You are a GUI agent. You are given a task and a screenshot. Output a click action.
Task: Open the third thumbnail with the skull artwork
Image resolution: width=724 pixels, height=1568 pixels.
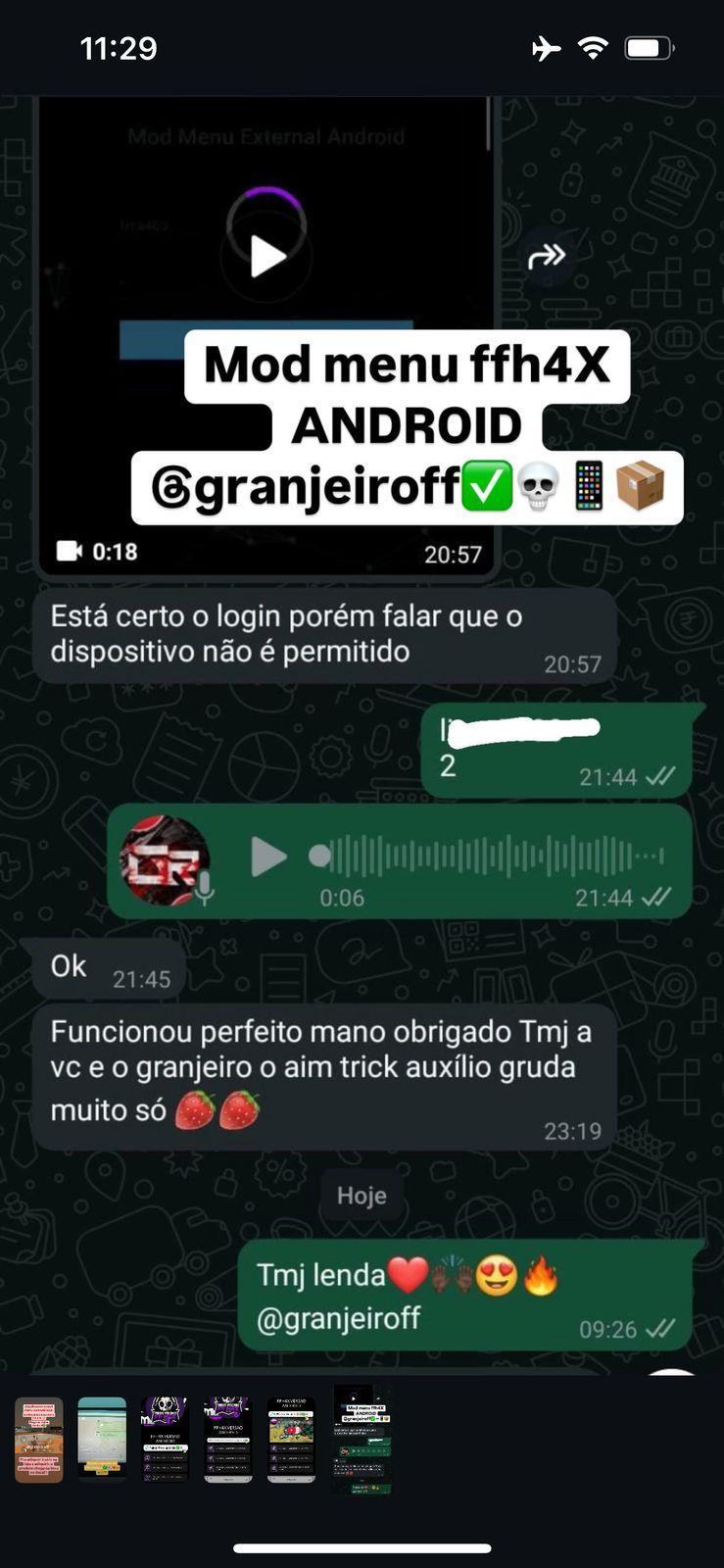(165, 1439)
